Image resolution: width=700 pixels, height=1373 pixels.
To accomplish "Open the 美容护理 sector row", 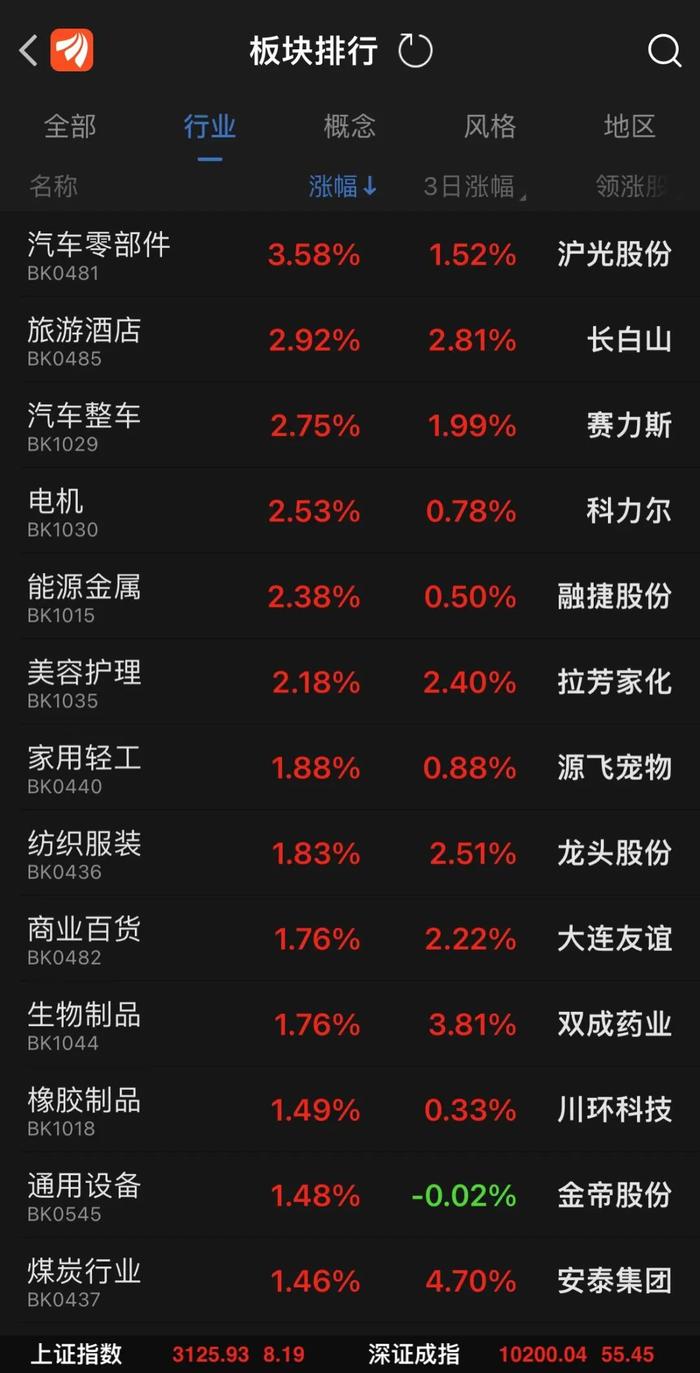I will point(350,682).
